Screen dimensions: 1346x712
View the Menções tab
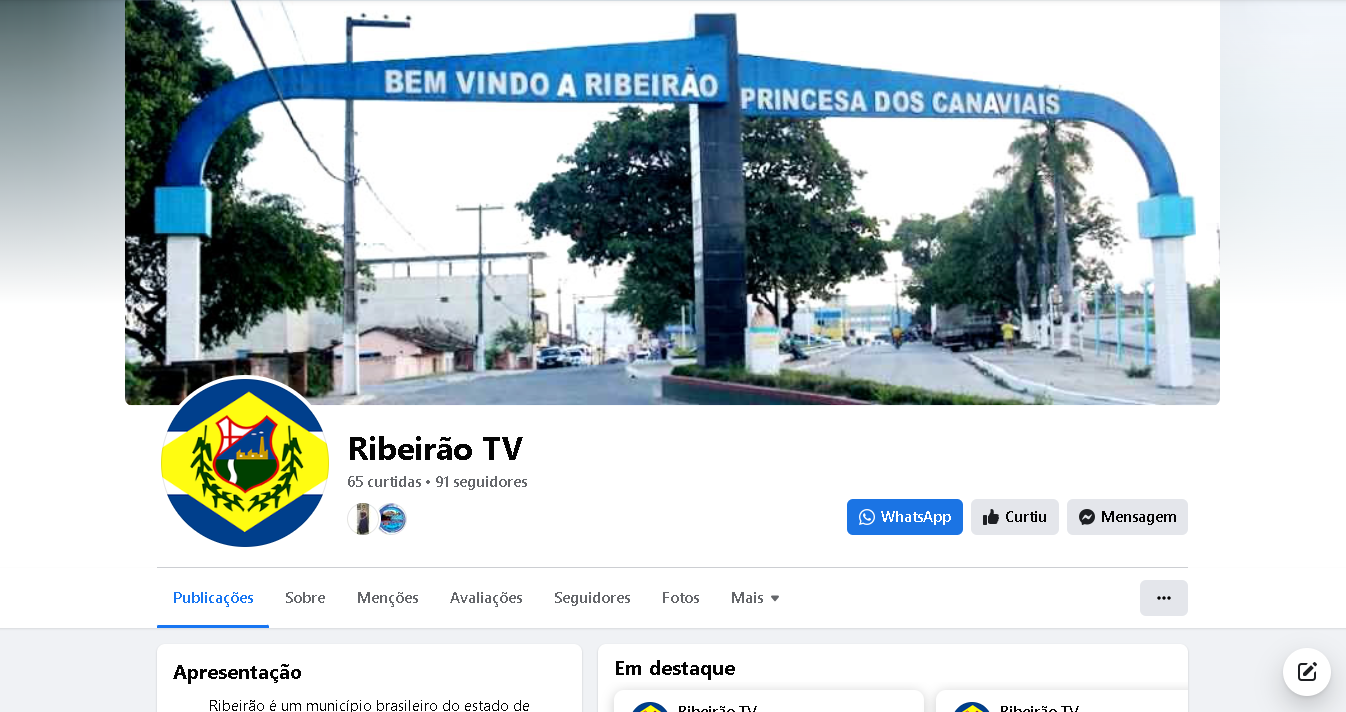[387, 598]
